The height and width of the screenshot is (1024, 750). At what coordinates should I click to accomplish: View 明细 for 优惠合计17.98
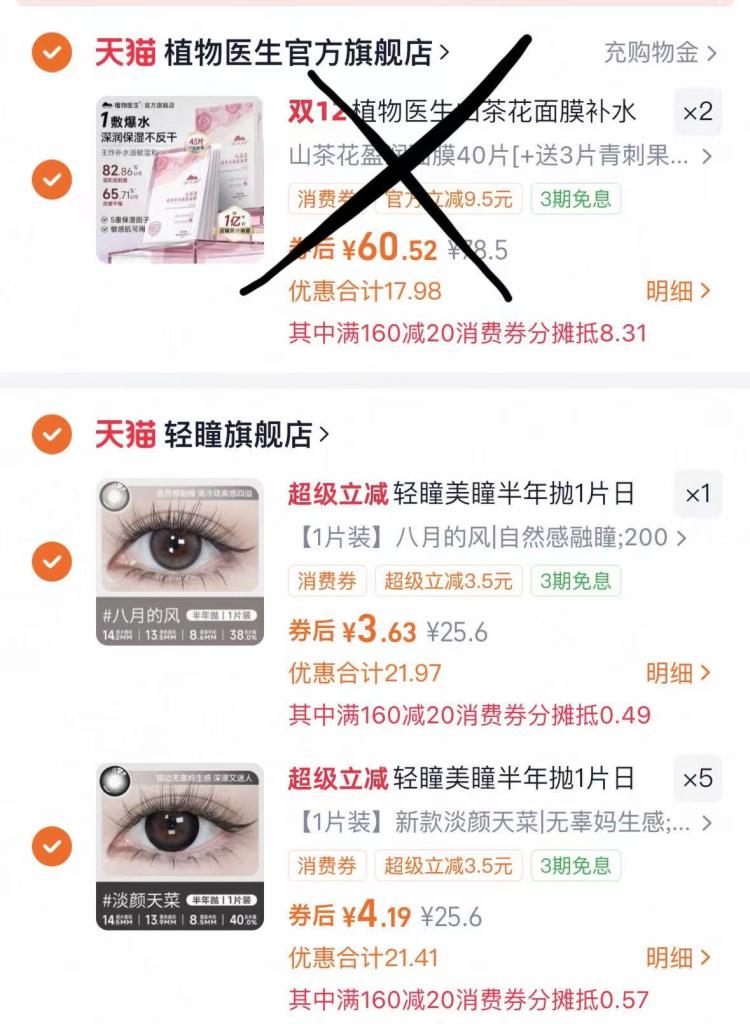tap(678, 291)
